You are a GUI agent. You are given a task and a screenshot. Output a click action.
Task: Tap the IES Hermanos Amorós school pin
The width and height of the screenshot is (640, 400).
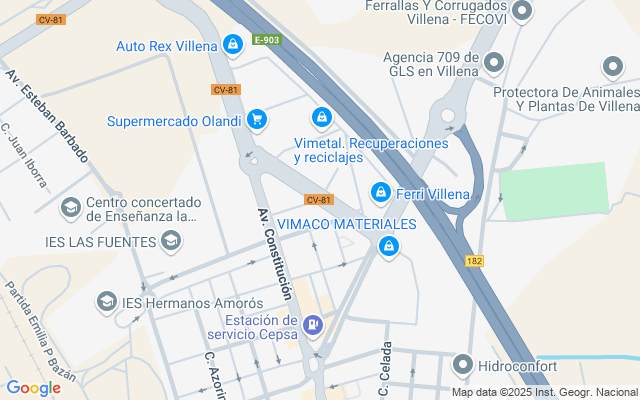coord(105,301)
